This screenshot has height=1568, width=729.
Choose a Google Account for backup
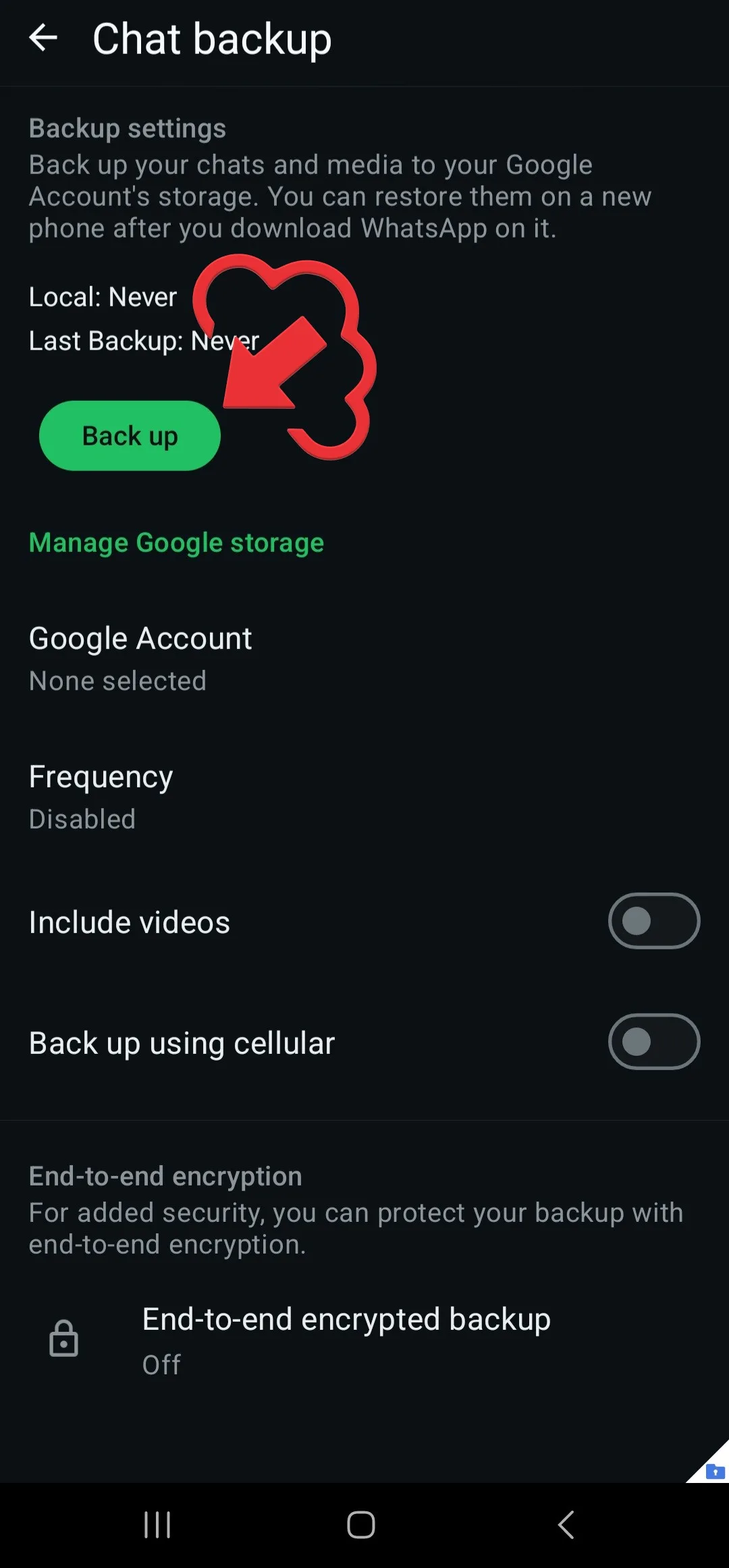(140, 658)
